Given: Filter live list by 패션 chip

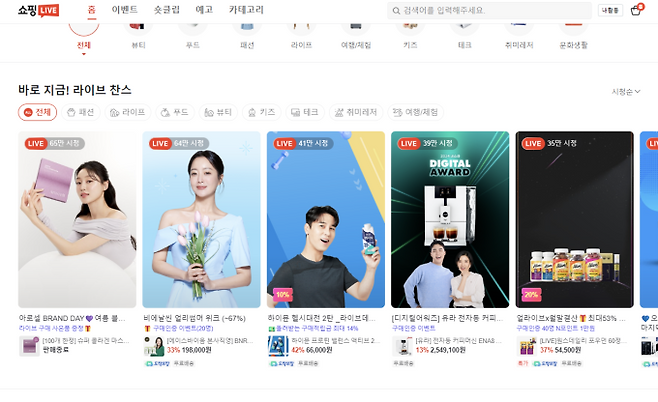Looking at the screenshot, I should pyautogui.click(x=81, y=113).
